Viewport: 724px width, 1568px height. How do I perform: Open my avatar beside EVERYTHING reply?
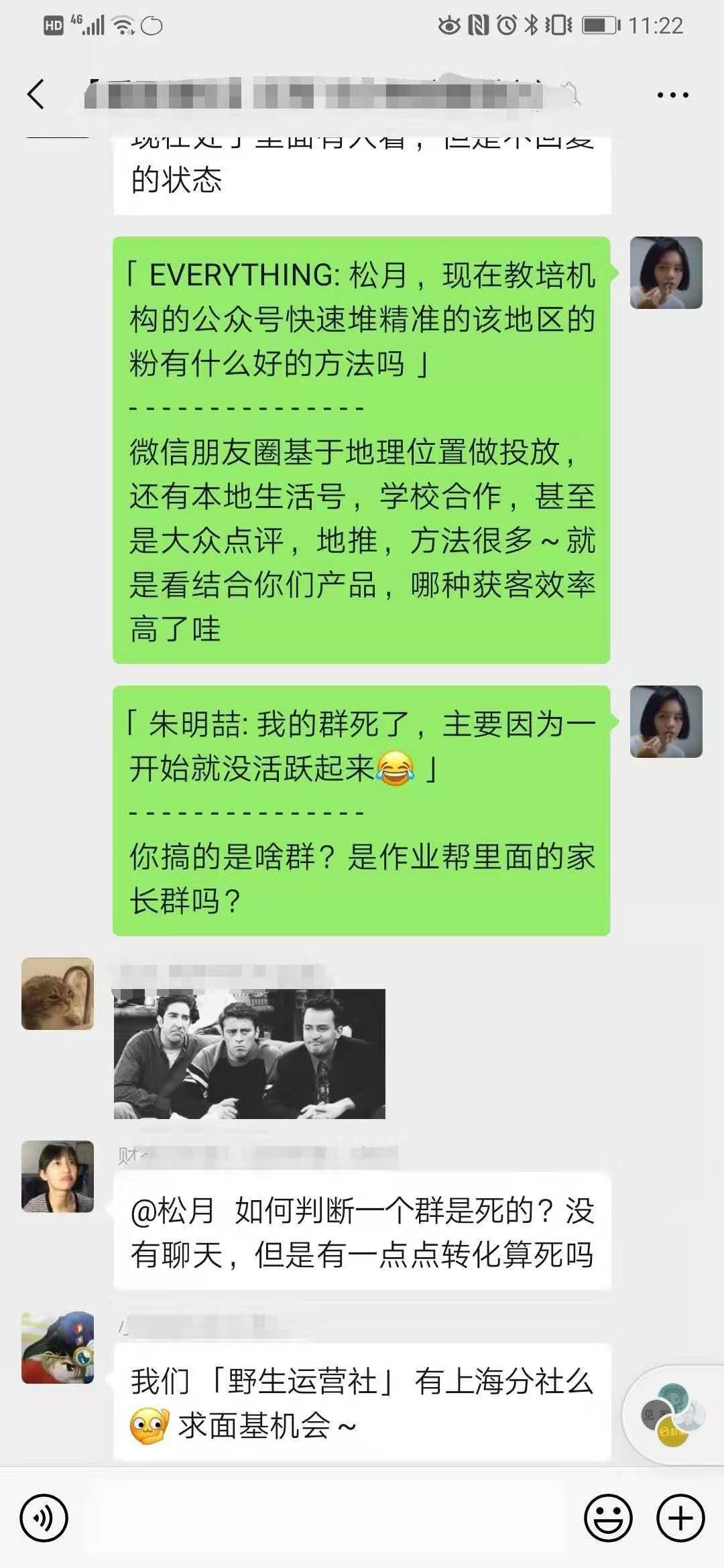666,273
